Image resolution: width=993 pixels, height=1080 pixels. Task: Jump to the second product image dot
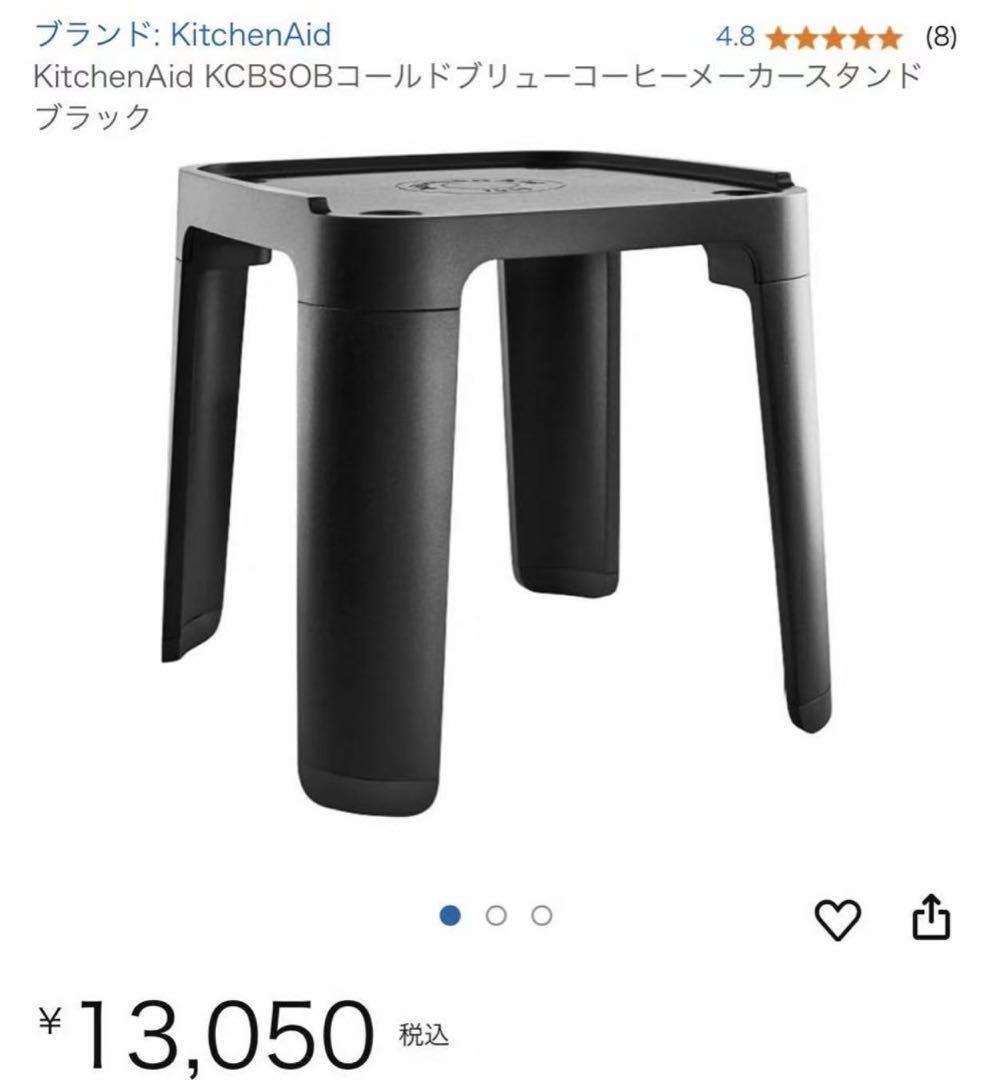(496, 914)
